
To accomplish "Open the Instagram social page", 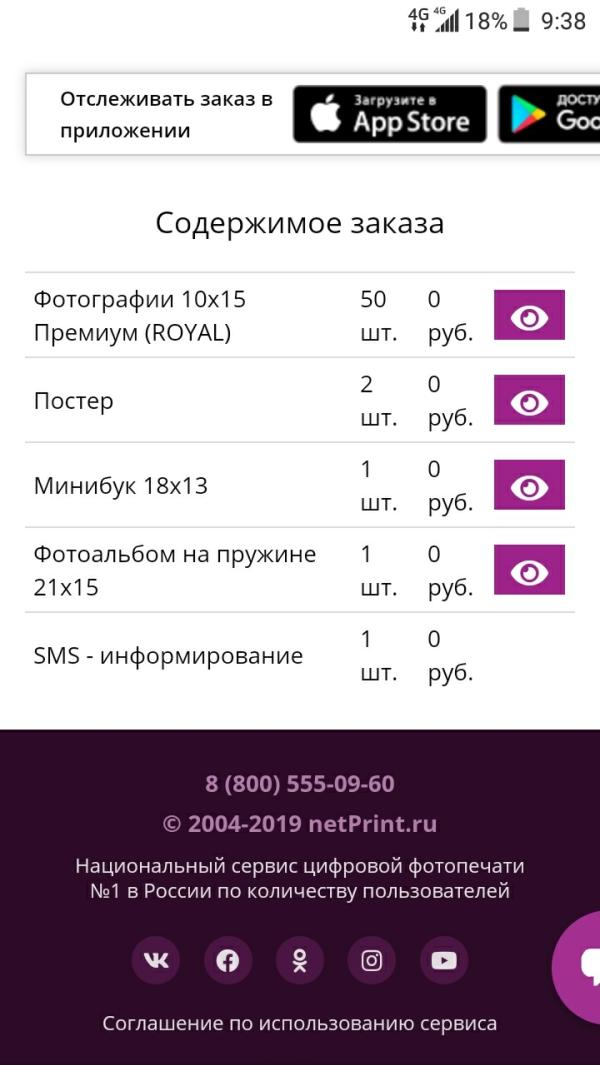I will click(x=372, y=961).
